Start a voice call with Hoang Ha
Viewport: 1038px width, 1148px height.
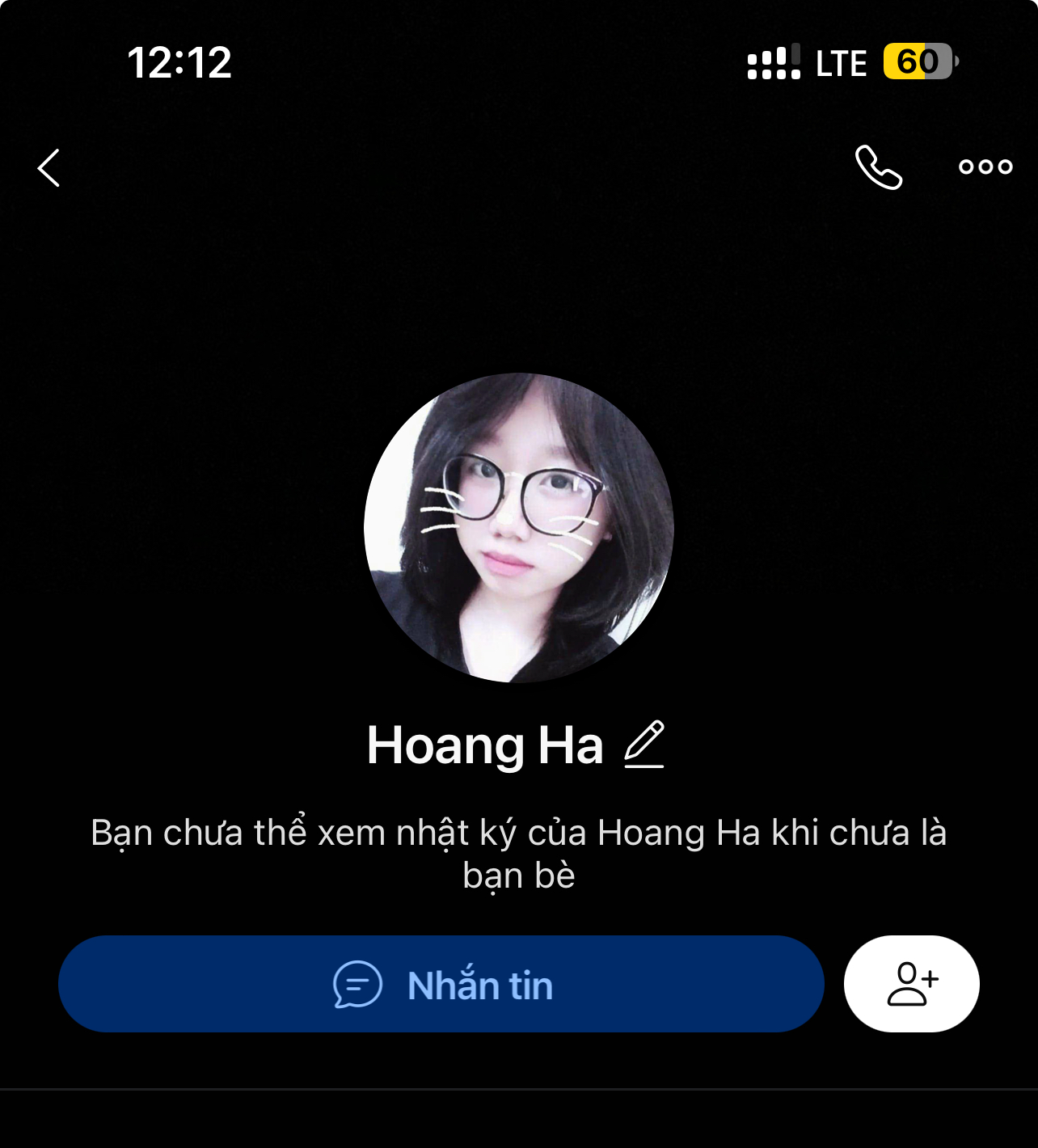[x=878, y=167]
